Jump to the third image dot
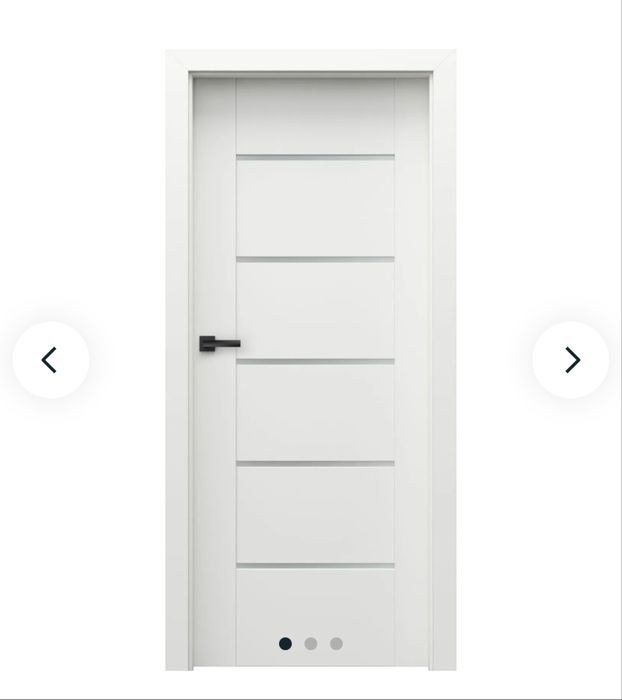The height and width of the screenshot is (700, 622). [336, 644]
